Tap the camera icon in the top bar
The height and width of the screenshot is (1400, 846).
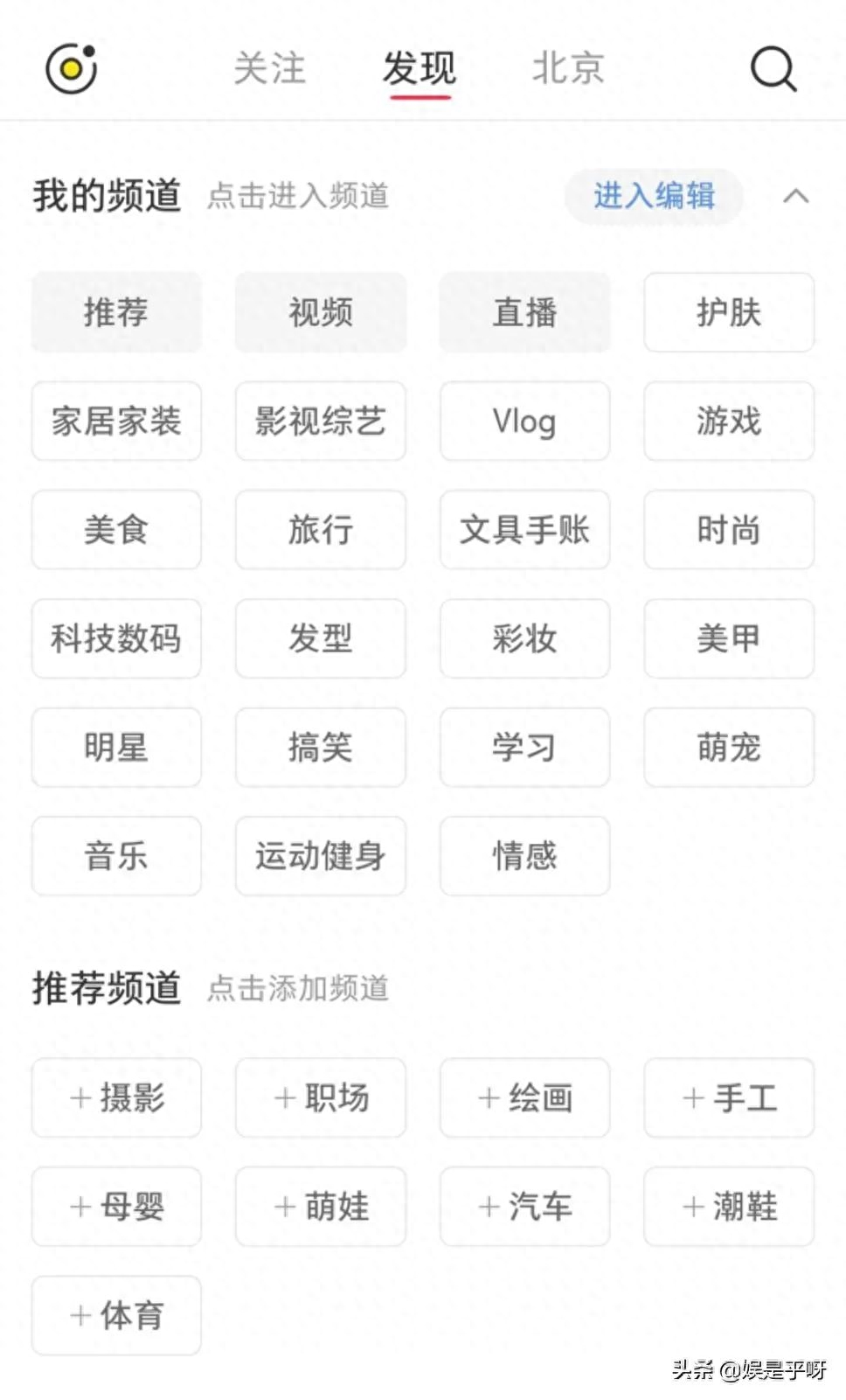71,68
